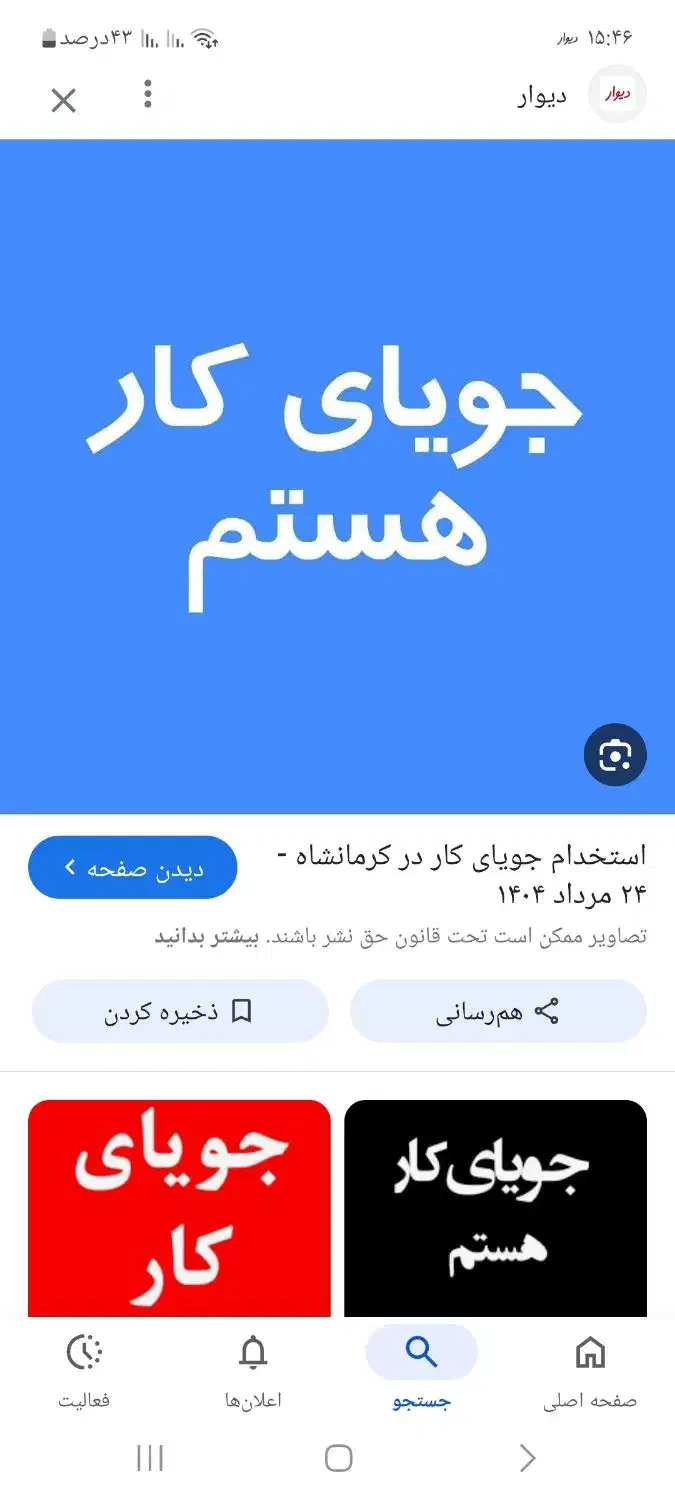Open the red جویای کار related image
The width and height of the screenshot is (675, 1500).
[179, 1208]
